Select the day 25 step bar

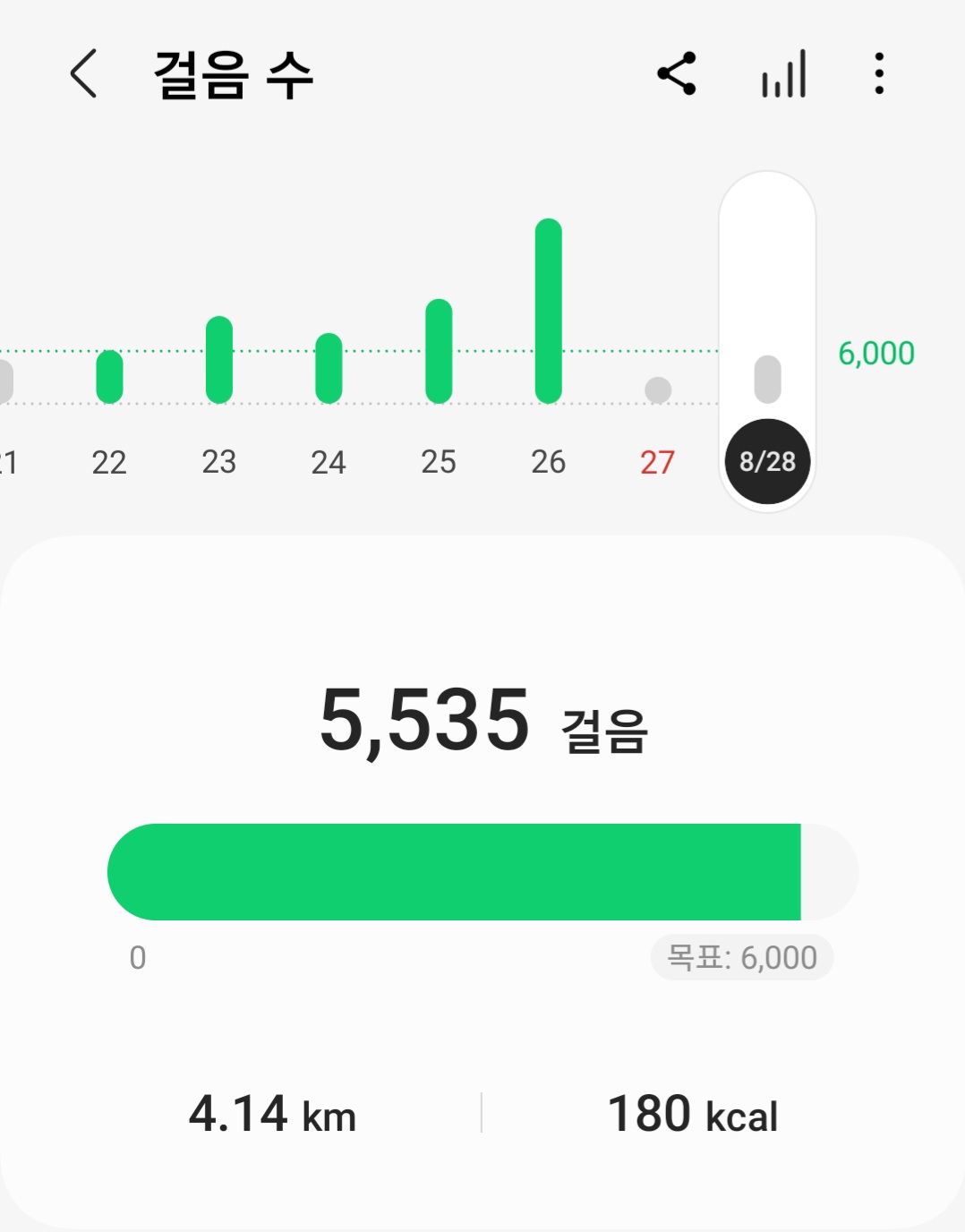point(439,351)
